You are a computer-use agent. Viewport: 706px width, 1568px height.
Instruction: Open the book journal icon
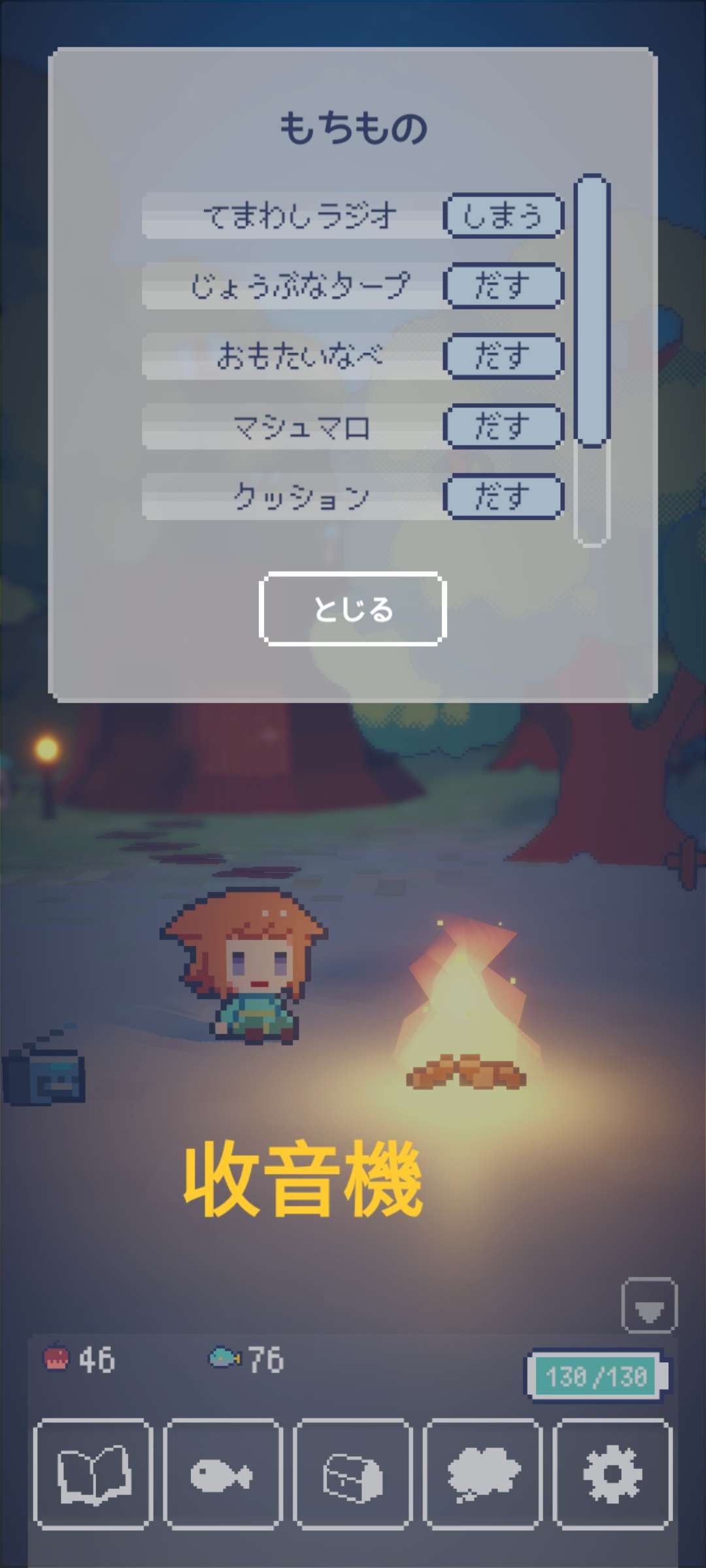click(93, 1475)
